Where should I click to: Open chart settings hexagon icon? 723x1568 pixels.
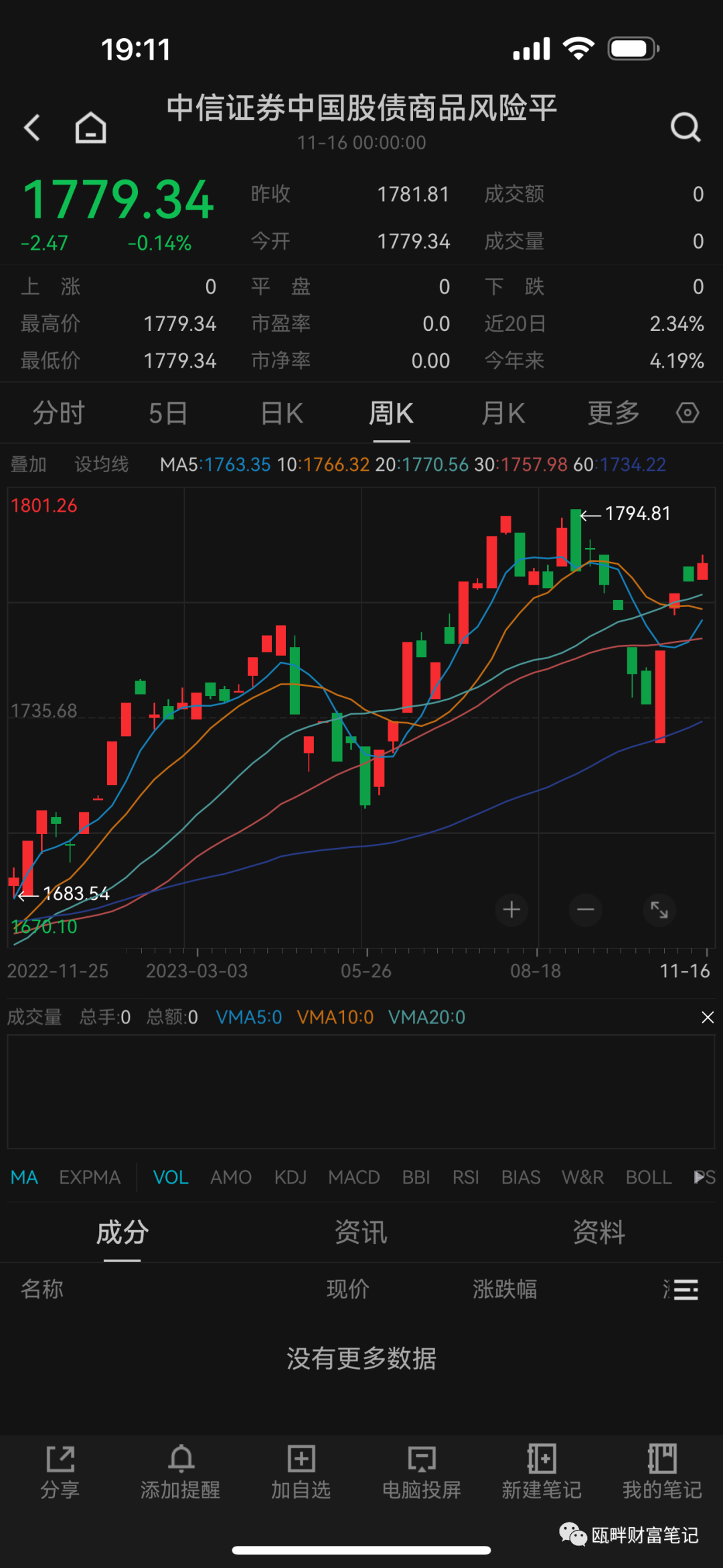point(688,413)
